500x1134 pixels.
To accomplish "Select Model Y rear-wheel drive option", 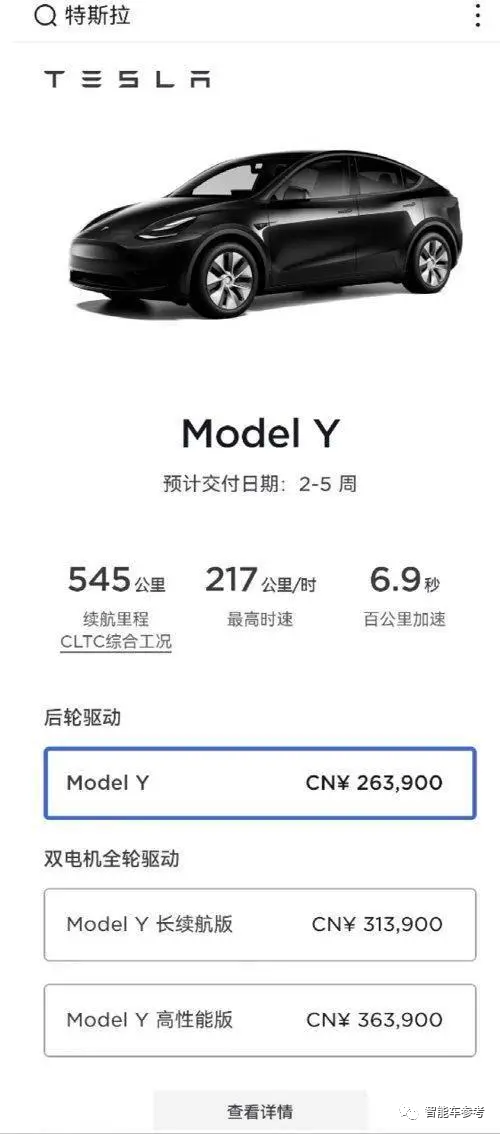I will (x=260, y=783).
